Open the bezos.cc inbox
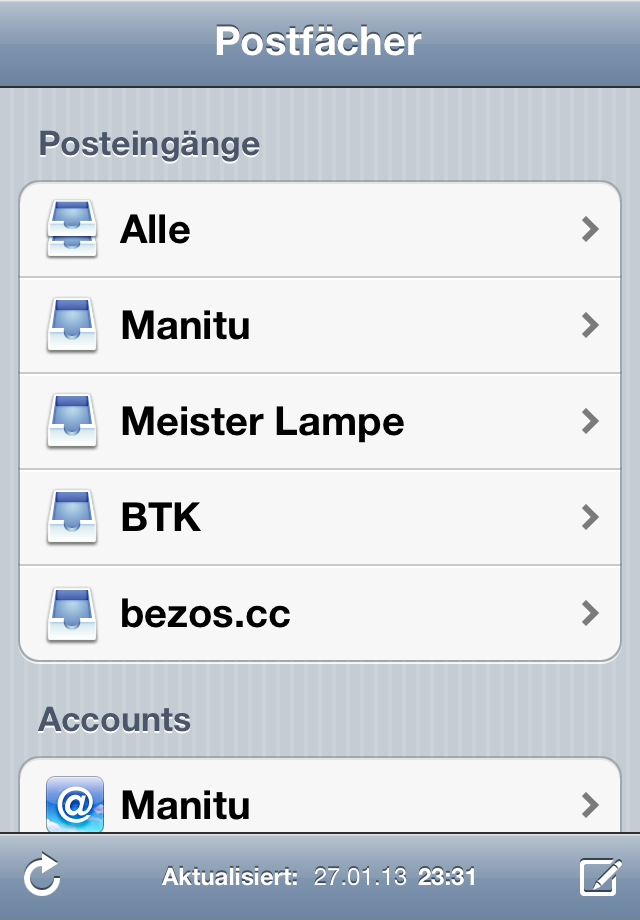Image resolution: width=640 pixels, height=920 pixels. tap(320, 613)
